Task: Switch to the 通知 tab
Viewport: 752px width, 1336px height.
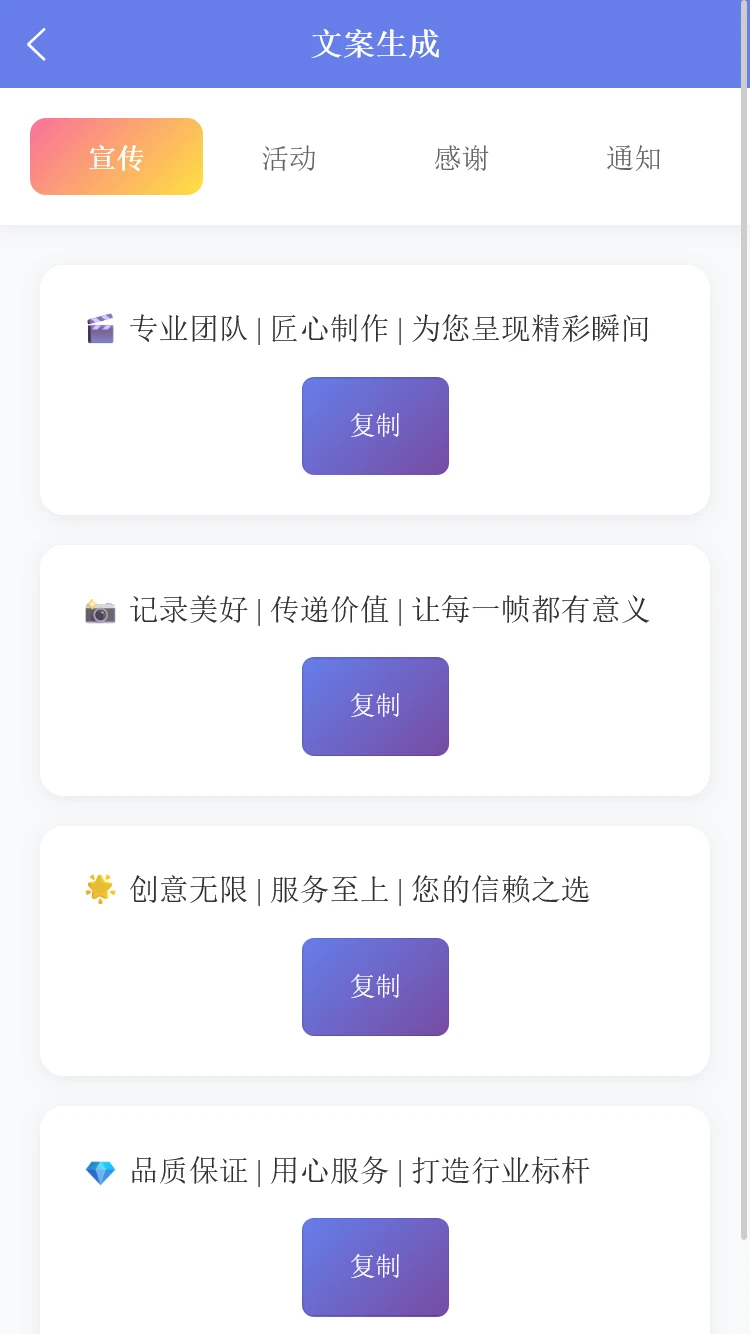Action: [633, 158]
